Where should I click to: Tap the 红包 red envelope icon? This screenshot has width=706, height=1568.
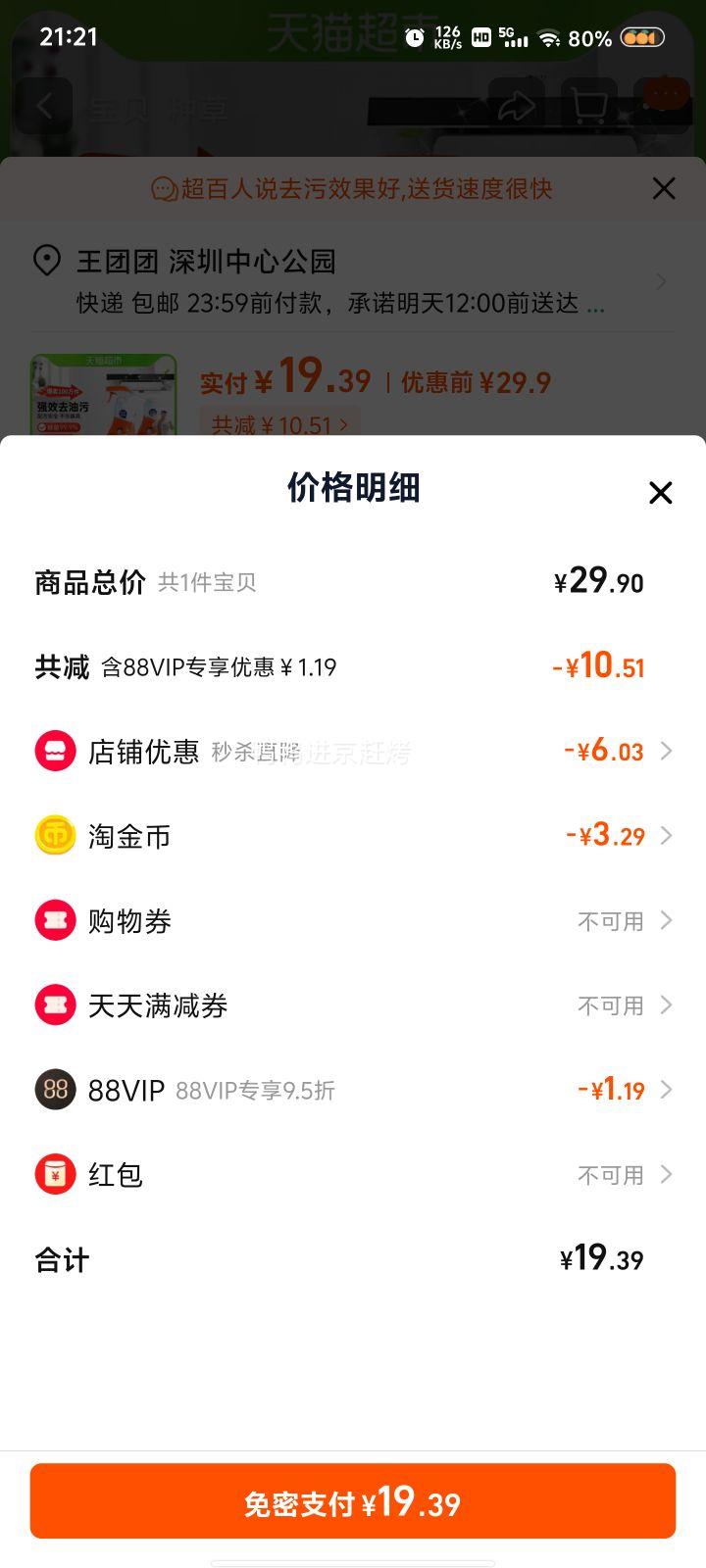56,1174
